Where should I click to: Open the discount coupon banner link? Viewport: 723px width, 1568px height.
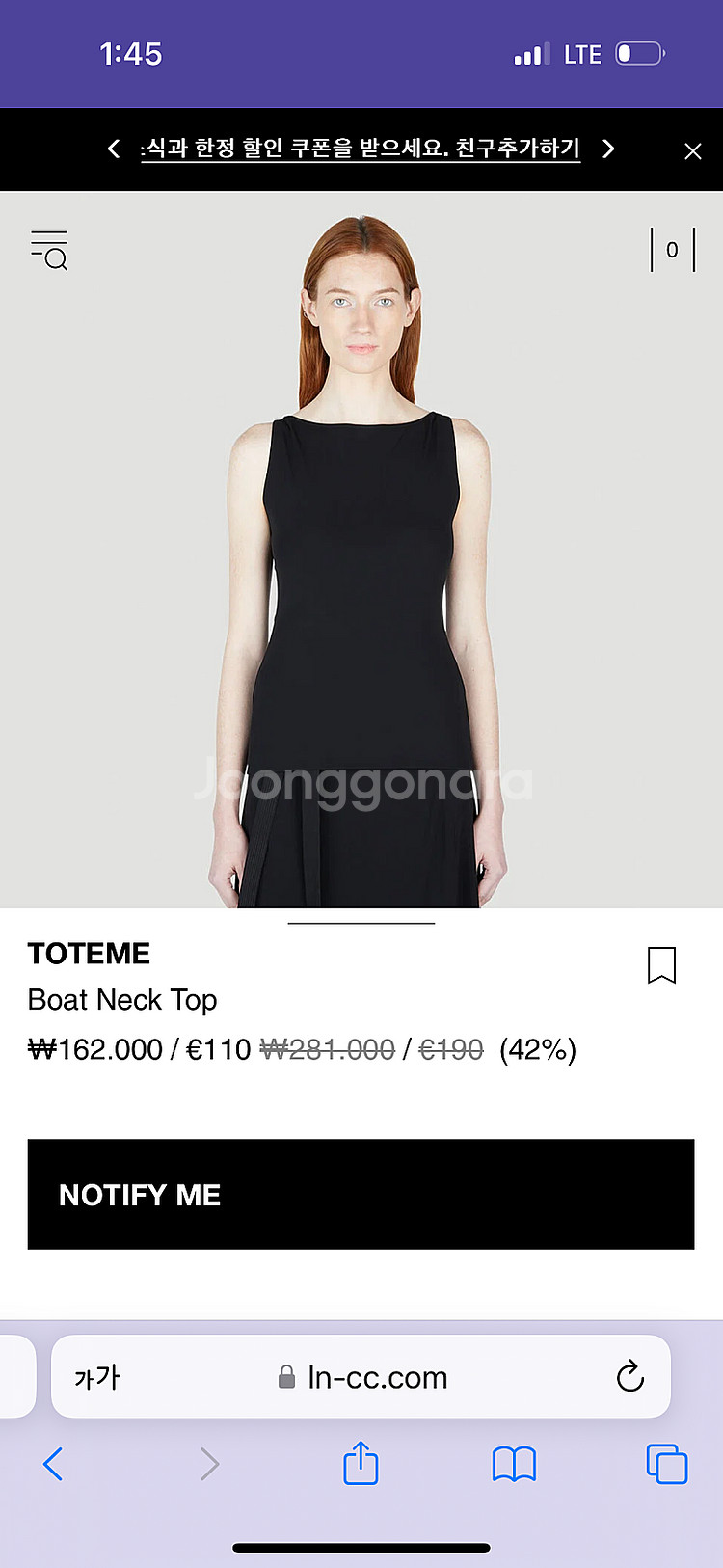pos(361,149)
